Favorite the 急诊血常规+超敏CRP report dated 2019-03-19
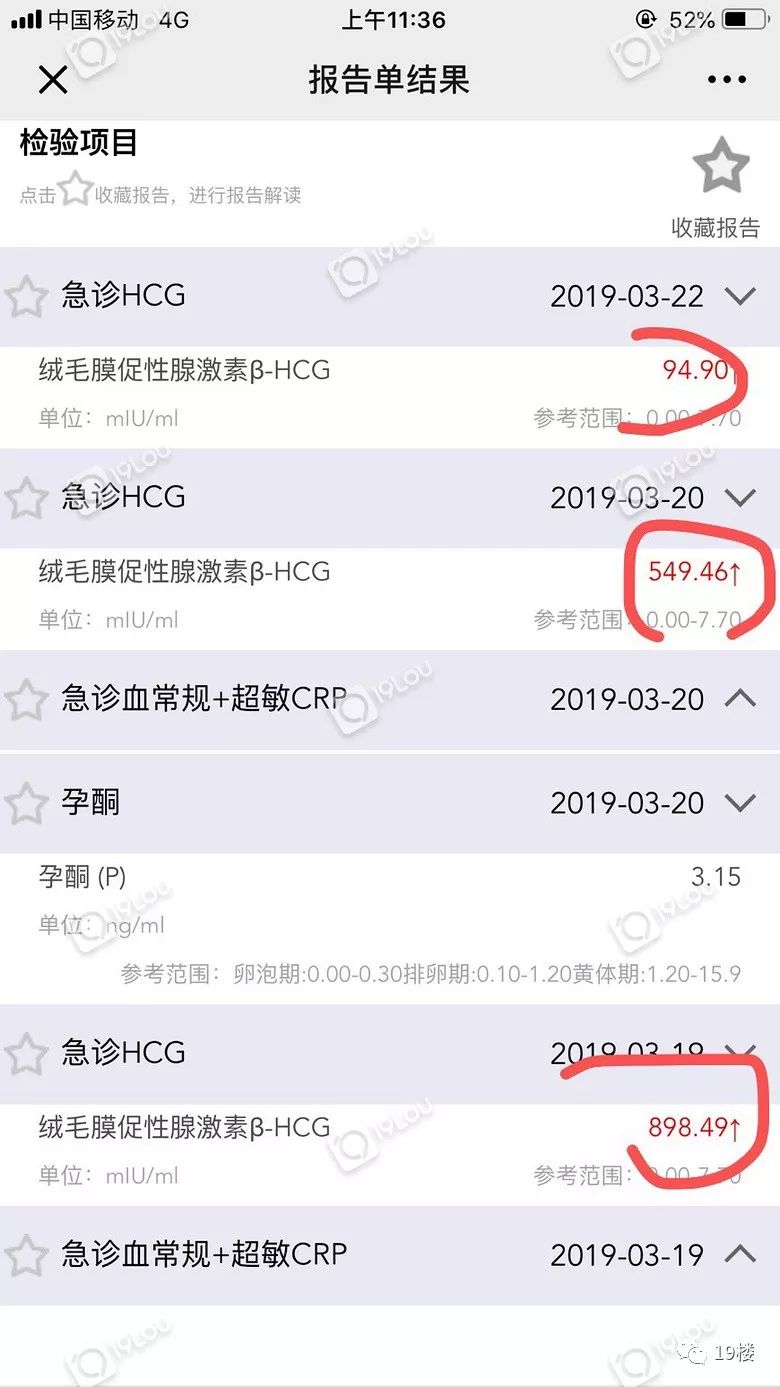Screen dimensions: 780x1387 [x=27, y=1256]
